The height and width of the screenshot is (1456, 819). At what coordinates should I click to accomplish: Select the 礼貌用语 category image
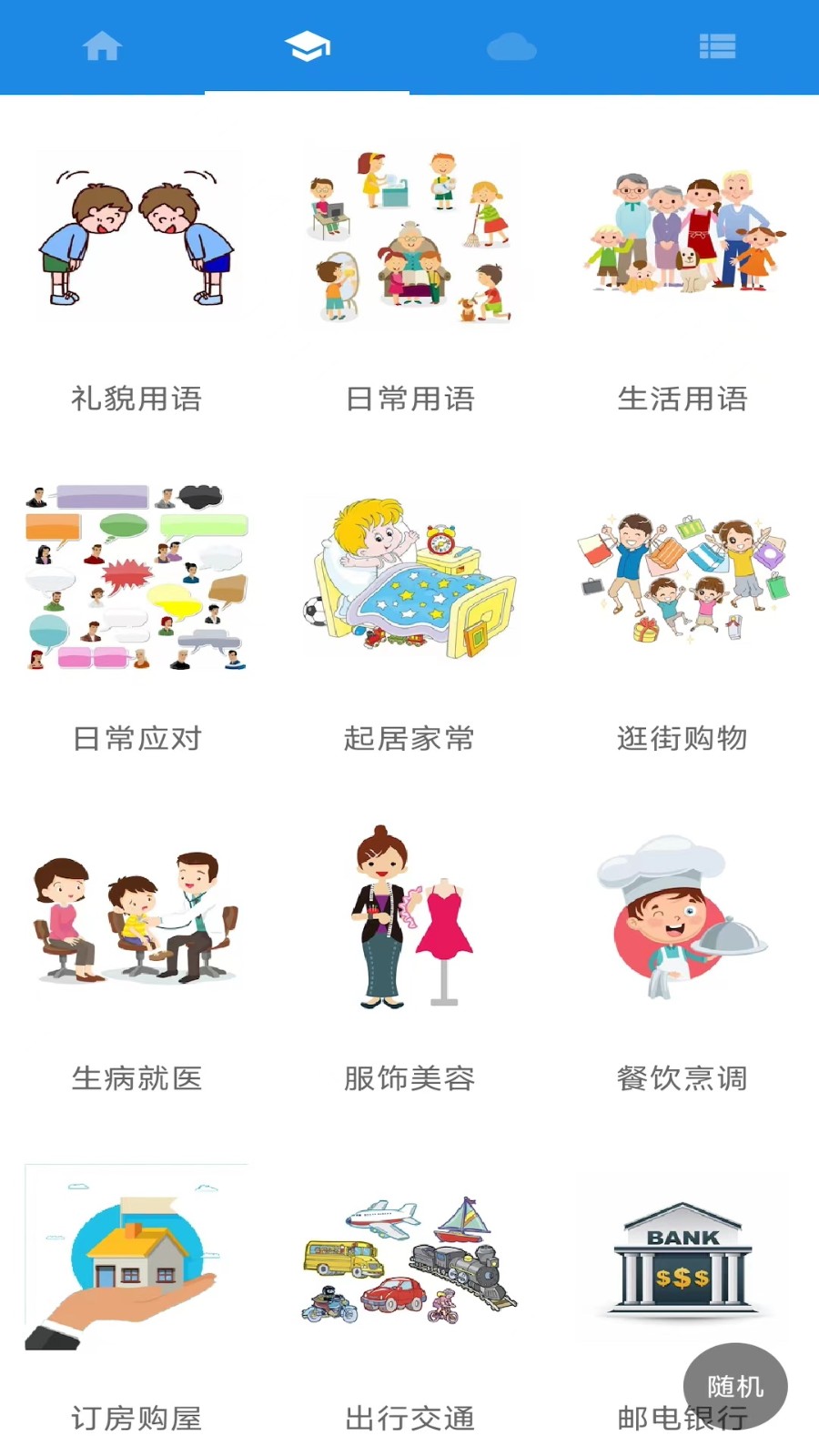136,237
